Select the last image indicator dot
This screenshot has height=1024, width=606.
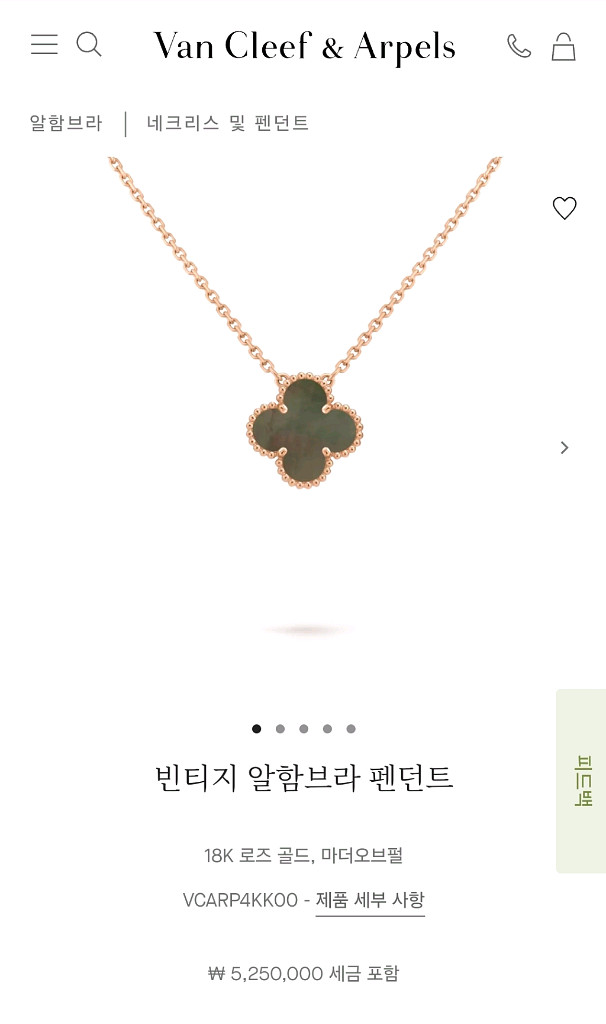pyautogui.click(x=351, y=729)
